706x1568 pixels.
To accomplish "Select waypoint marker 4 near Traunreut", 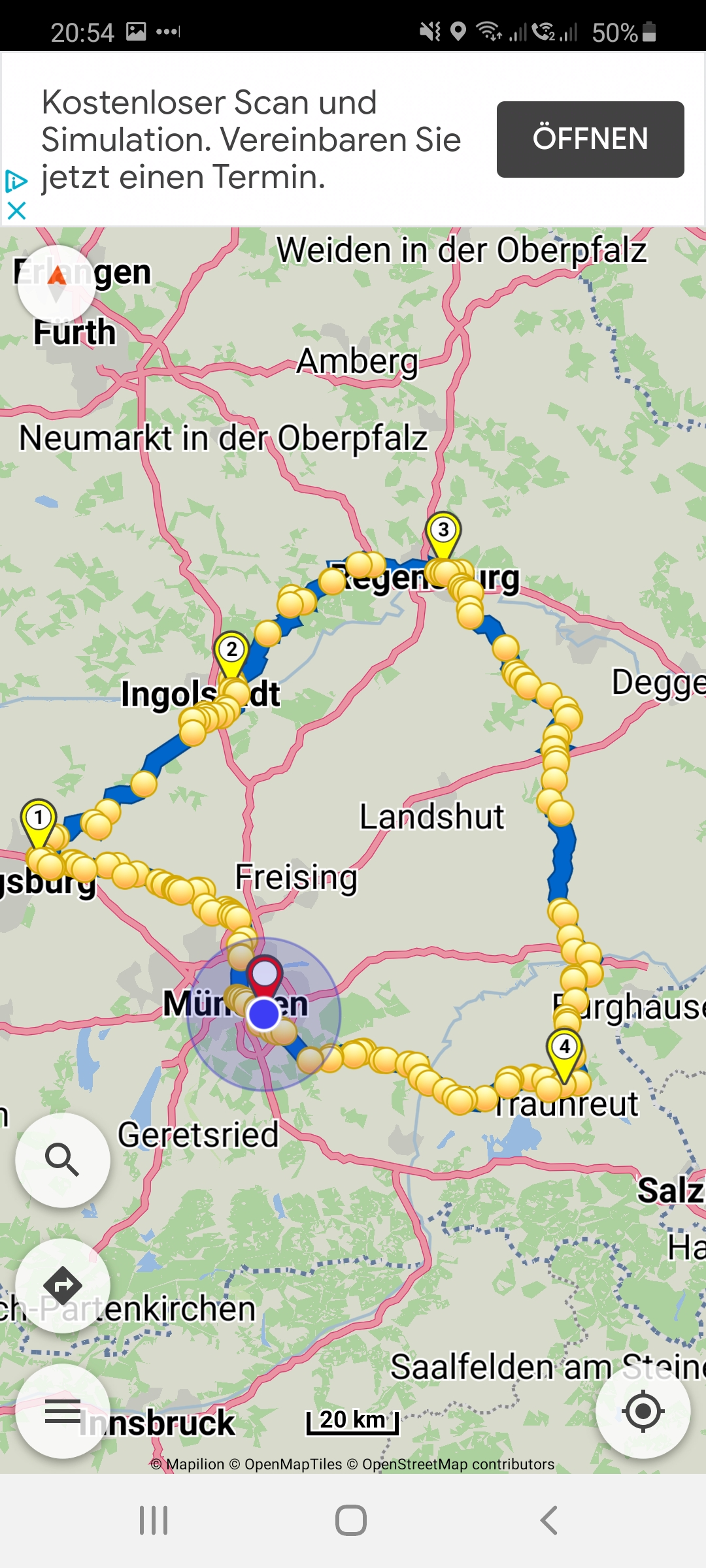I will click(564, 1049).
